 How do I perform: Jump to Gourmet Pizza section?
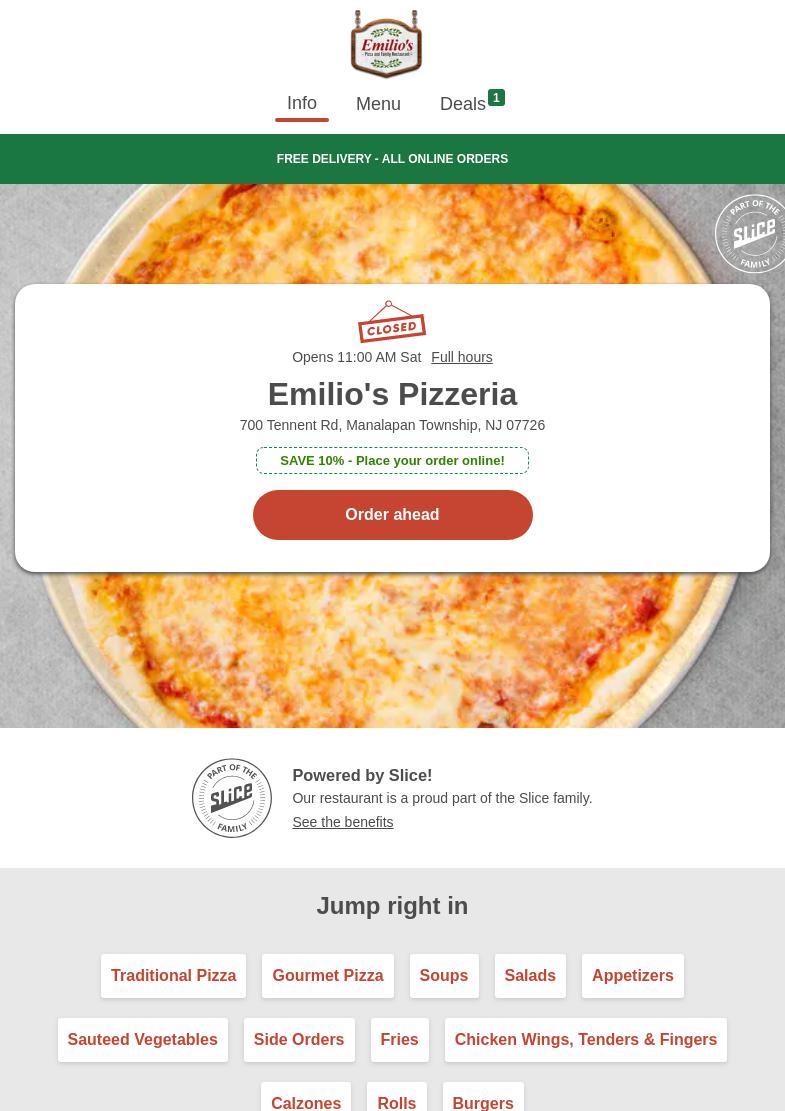point(328,976)
